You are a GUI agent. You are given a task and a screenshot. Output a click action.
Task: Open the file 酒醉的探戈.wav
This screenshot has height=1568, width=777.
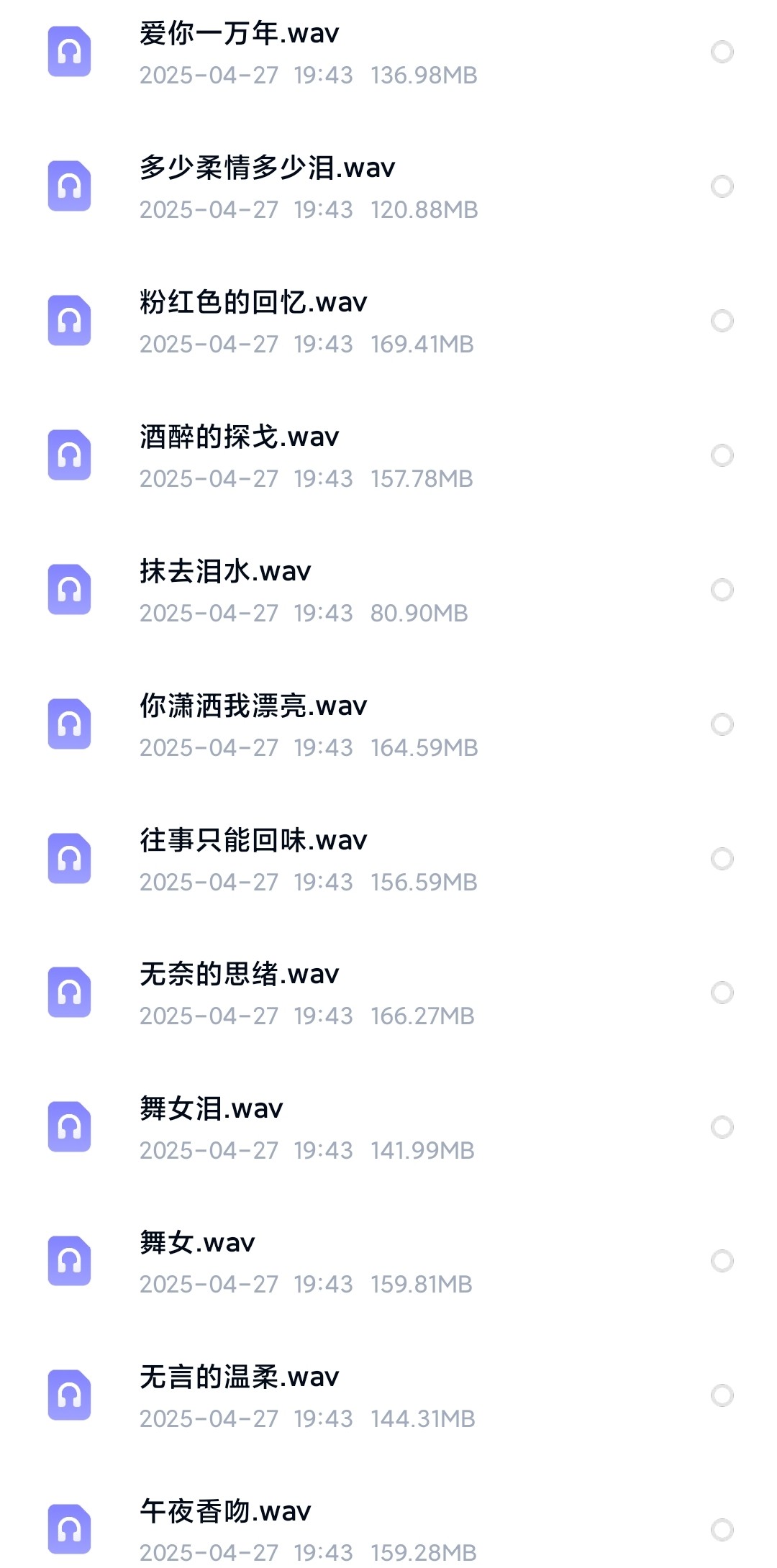[239, 438]
